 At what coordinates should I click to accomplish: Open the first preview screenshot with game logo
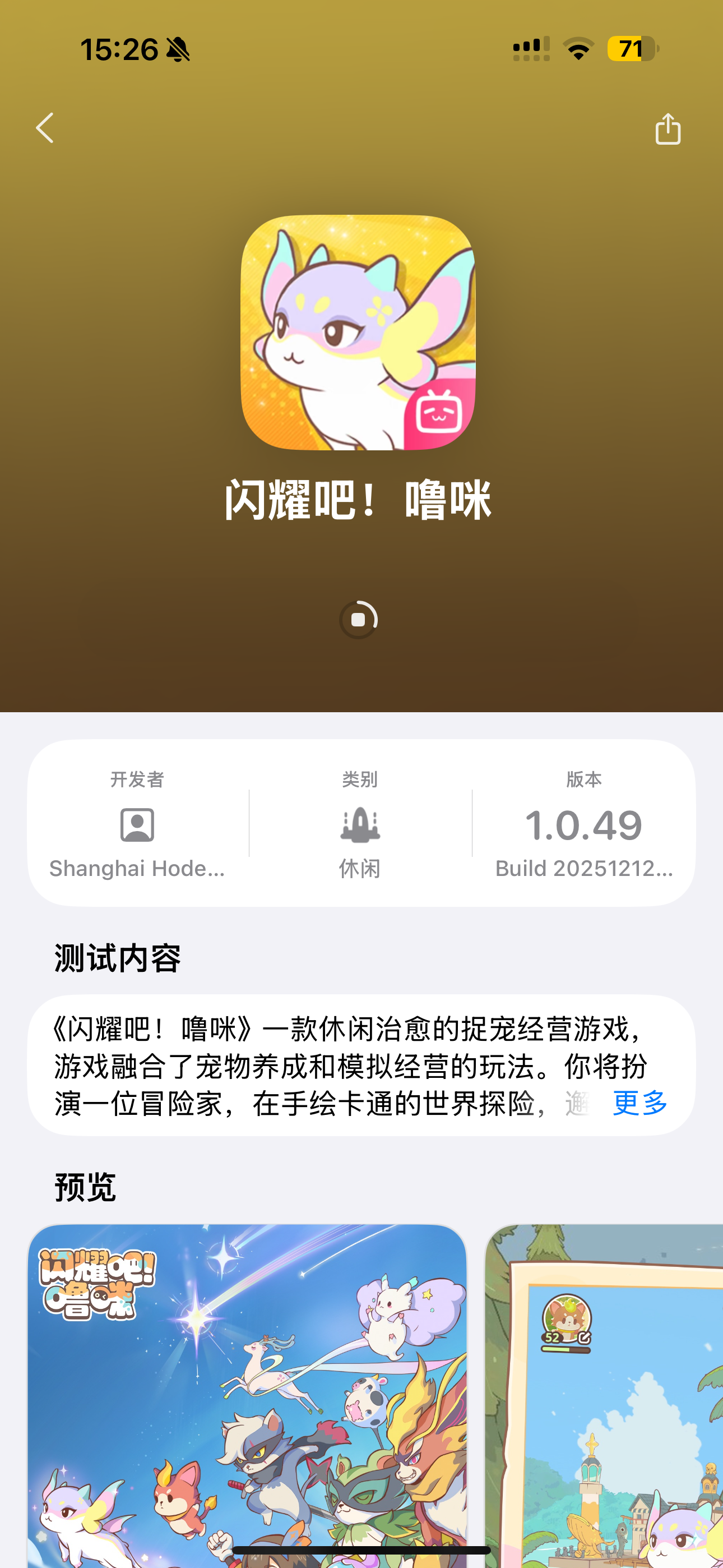(x=247, y=1394)
